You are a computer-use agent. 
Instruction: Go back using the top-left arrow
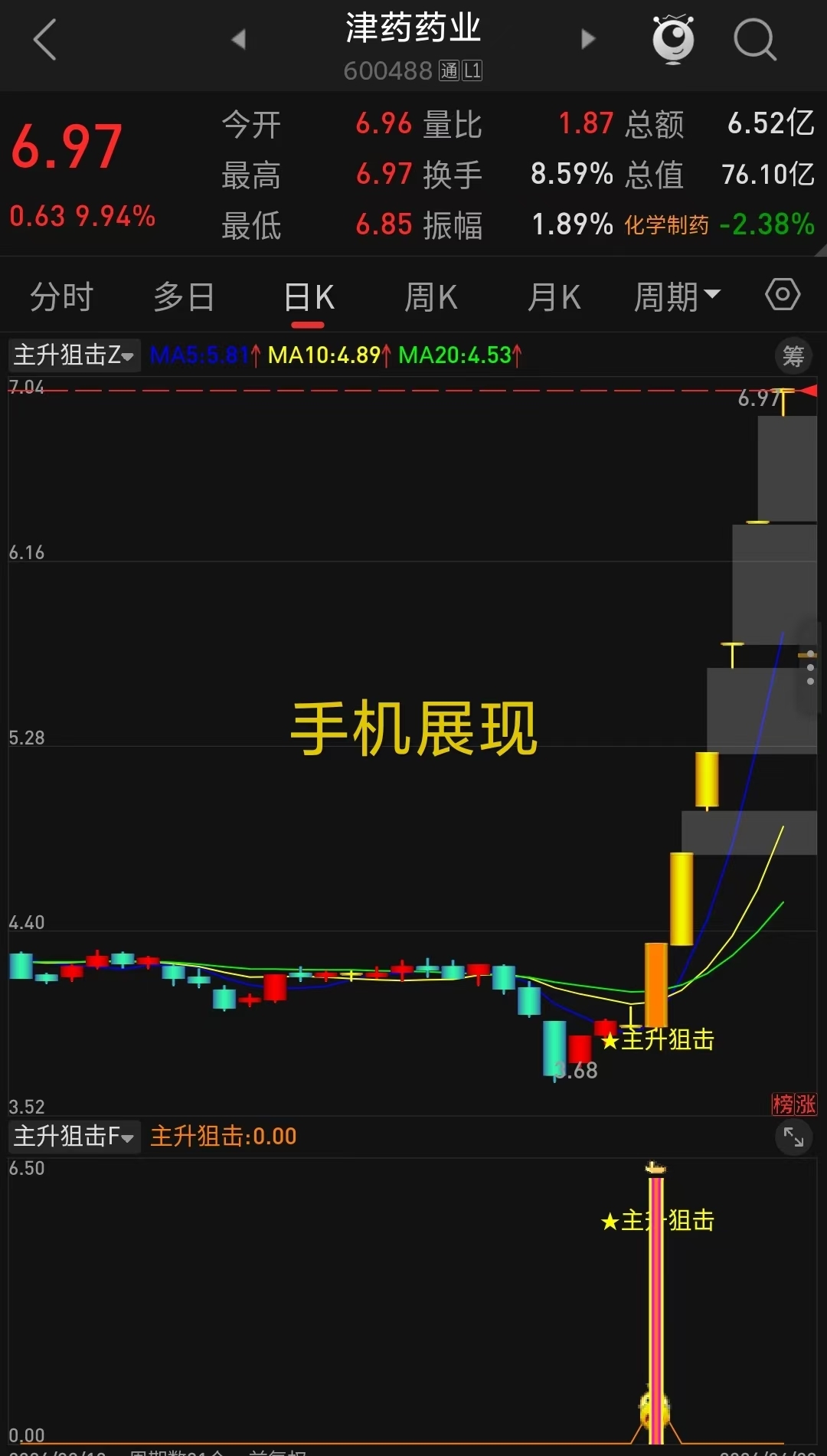point(44,40)
